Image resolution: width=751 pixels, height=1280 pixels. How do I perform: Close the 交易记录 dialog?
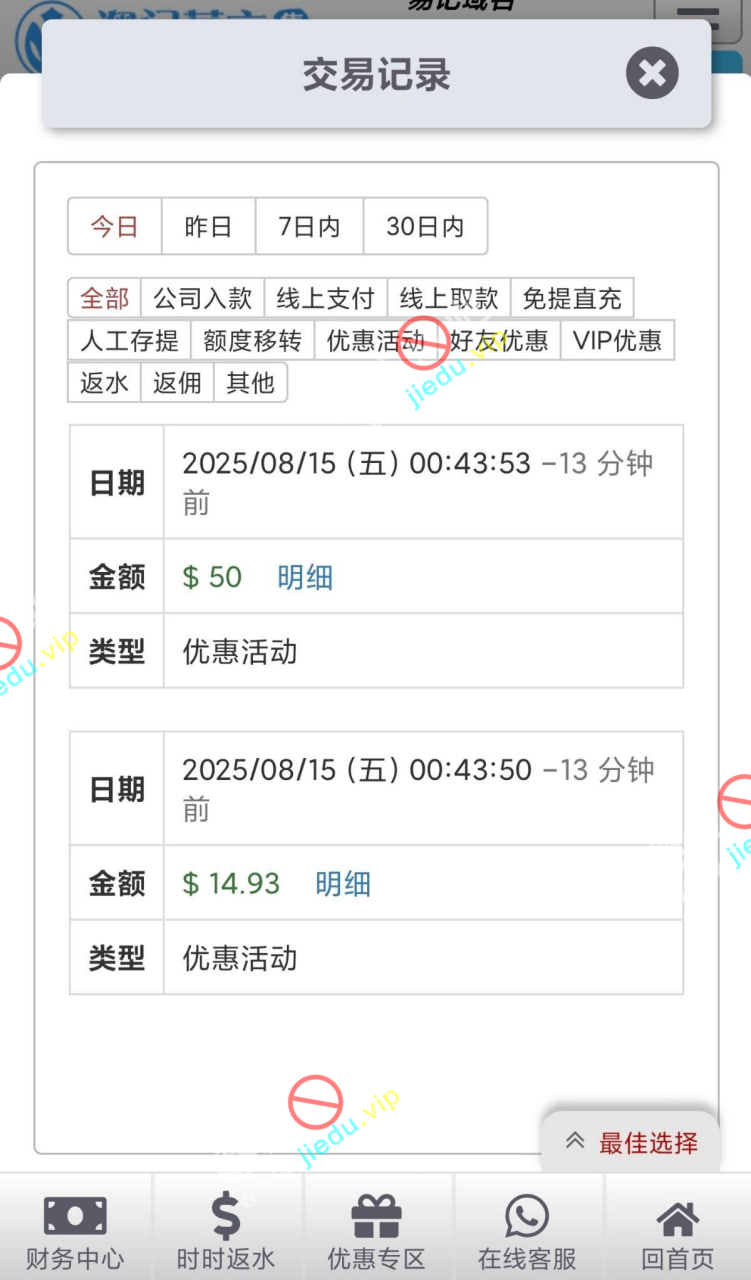click(x=652, y=74)
